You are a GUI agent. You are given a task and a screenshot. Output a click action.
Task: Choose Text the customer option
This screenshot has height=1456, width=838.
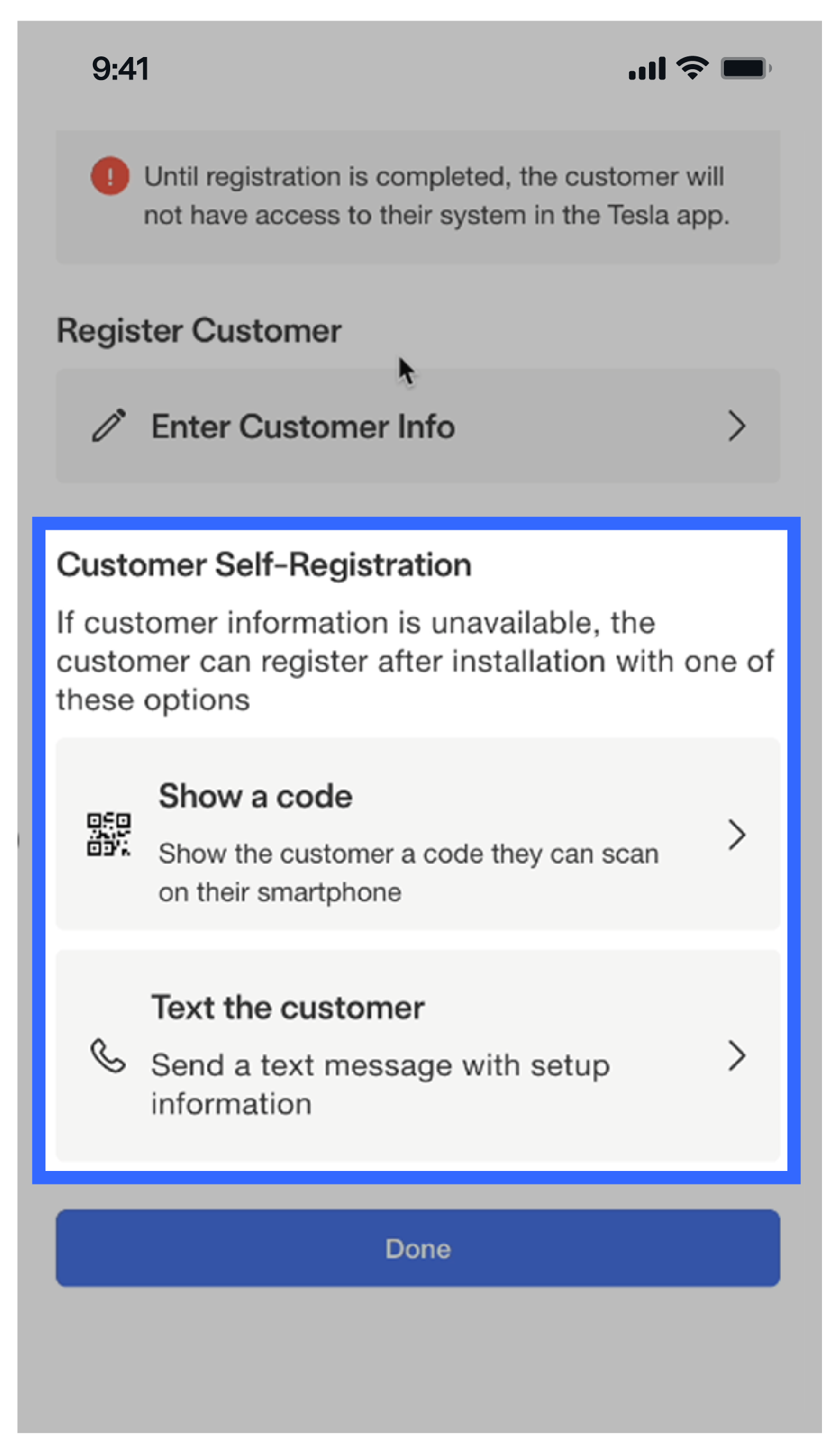click(418, 1055)
